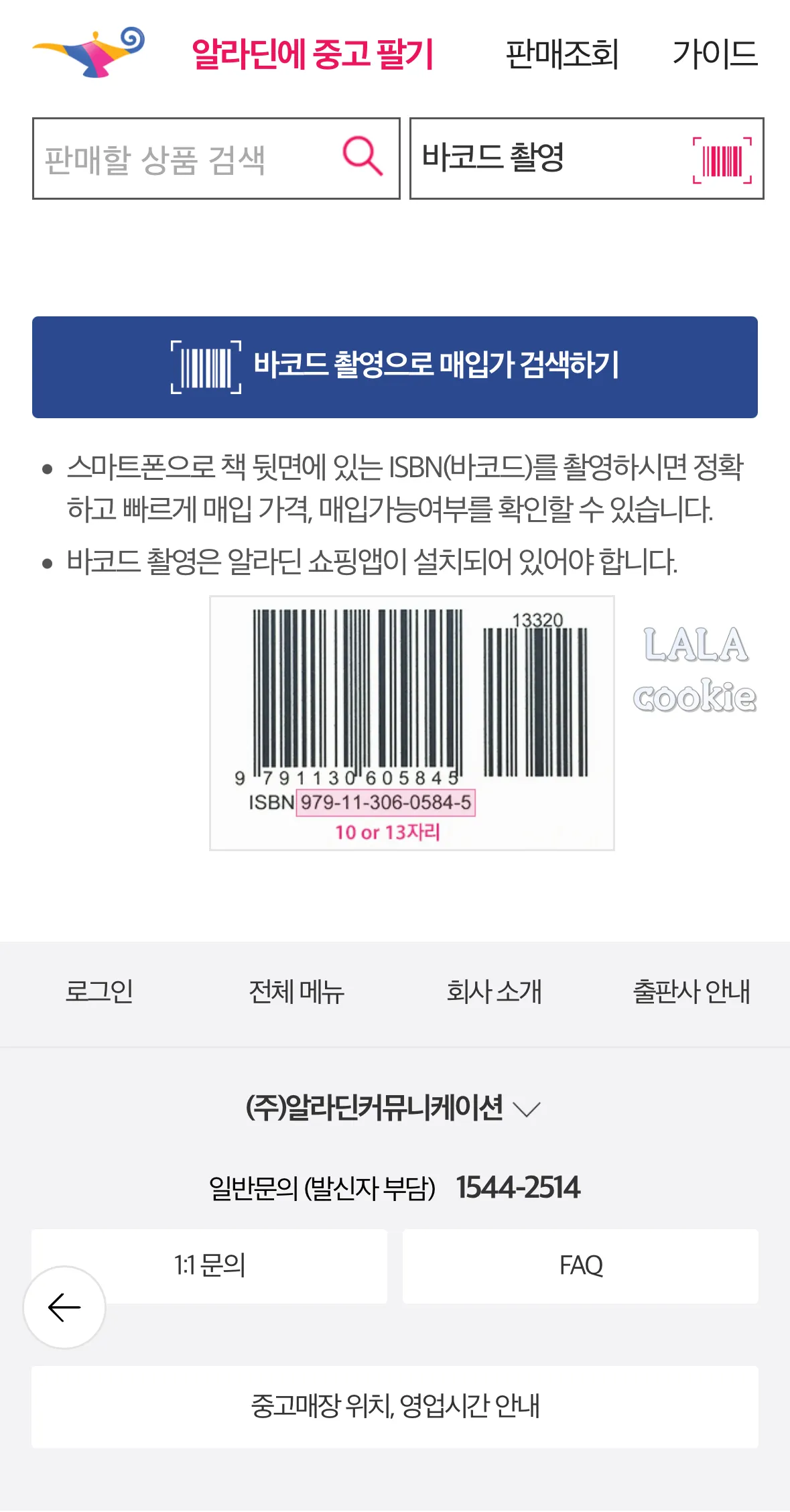Viewport: 790px width, 1512px height.
Task: Click the LALA cookie watermark area
Action: point(697,670)
